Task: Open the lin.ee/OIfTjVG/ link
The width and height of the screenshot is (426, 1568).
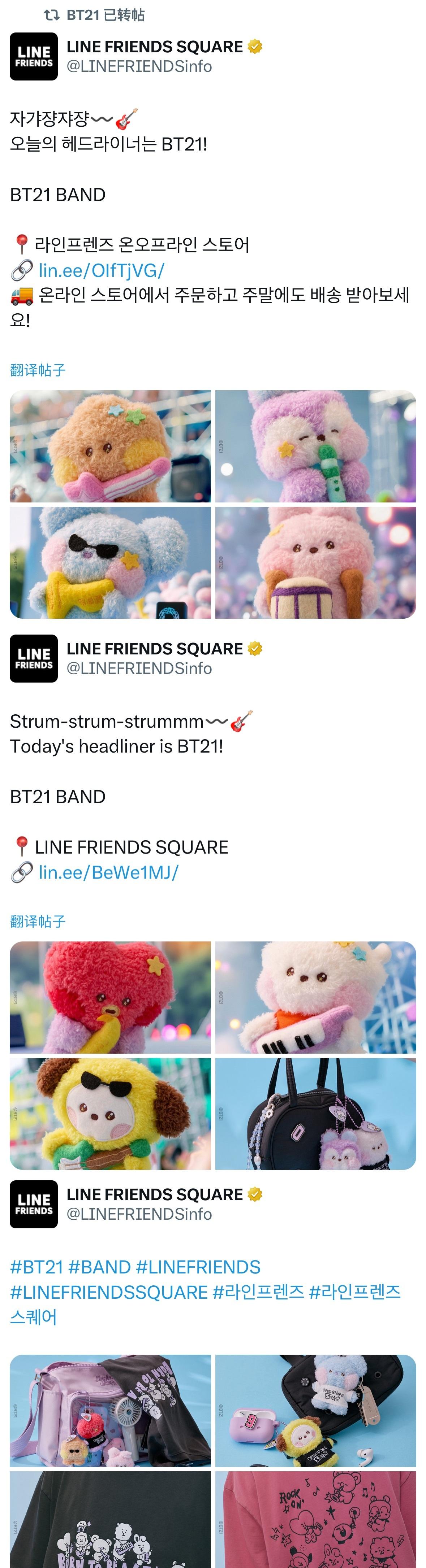Action: pyautogui.click(x=100, y=270)
